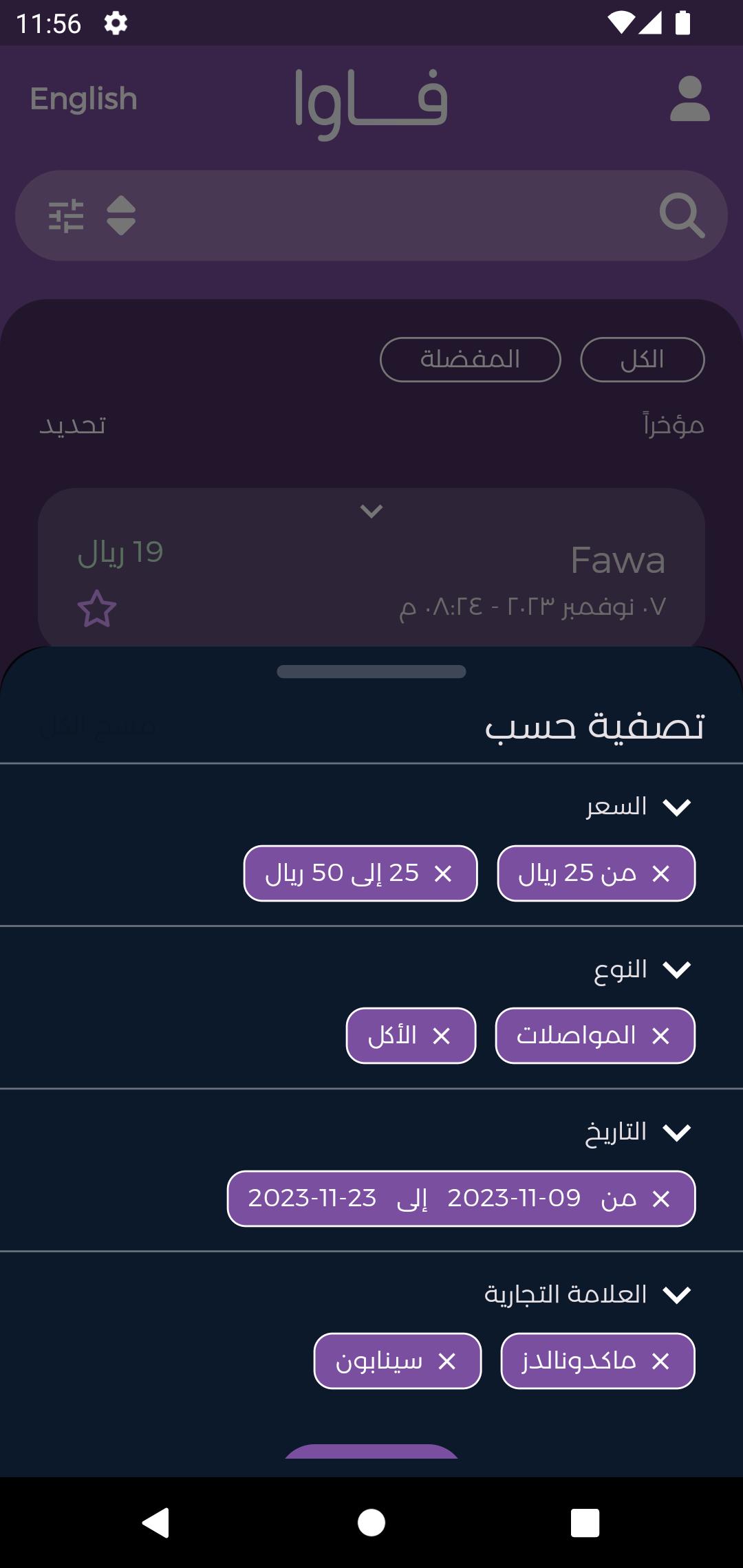The image size is (743, 1568).
Task: Remove the date range filter chip
Action: pyautogui.click(x=661, y=1199)
